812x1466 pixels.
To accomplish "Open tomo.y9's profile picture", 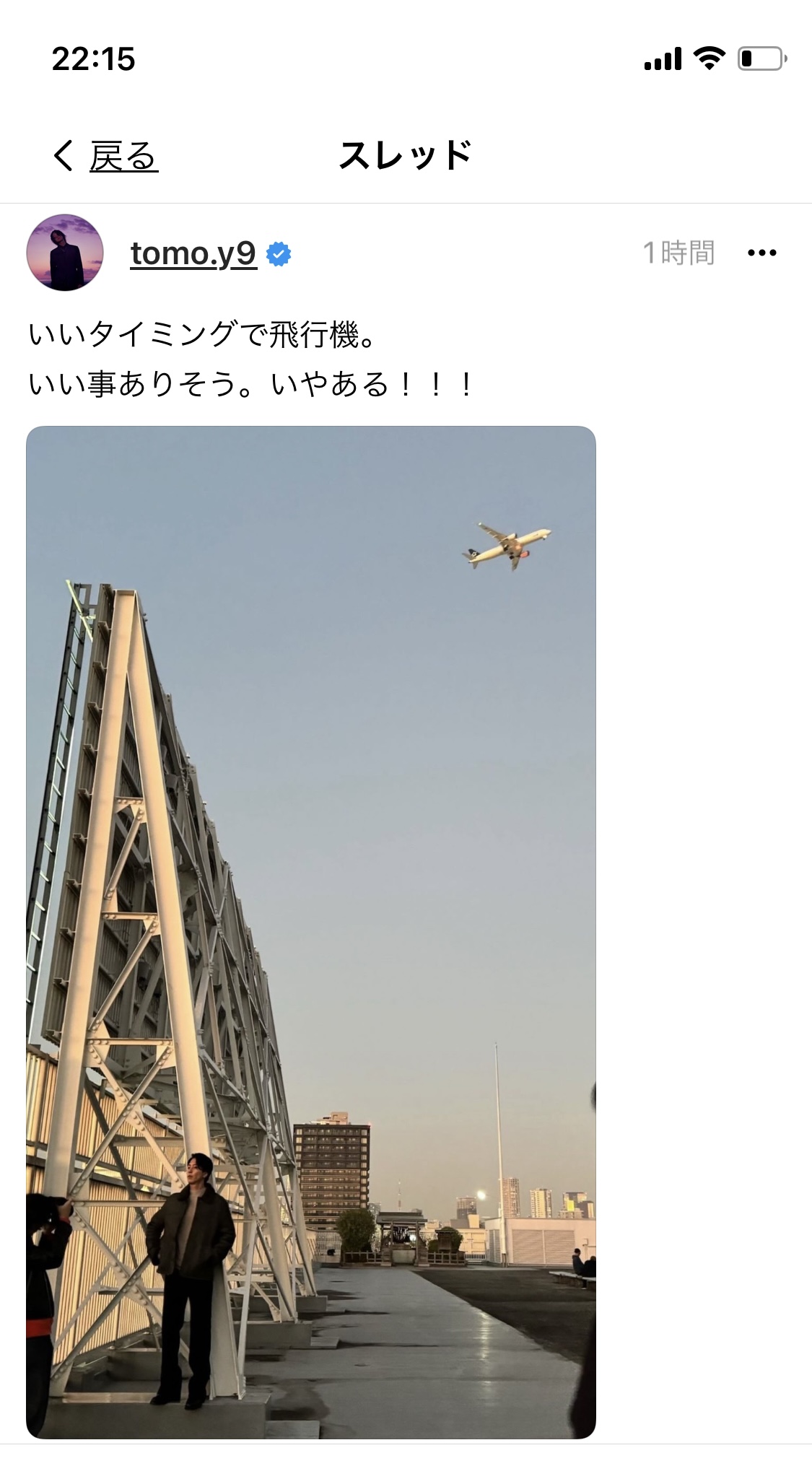I will [65, 253].
